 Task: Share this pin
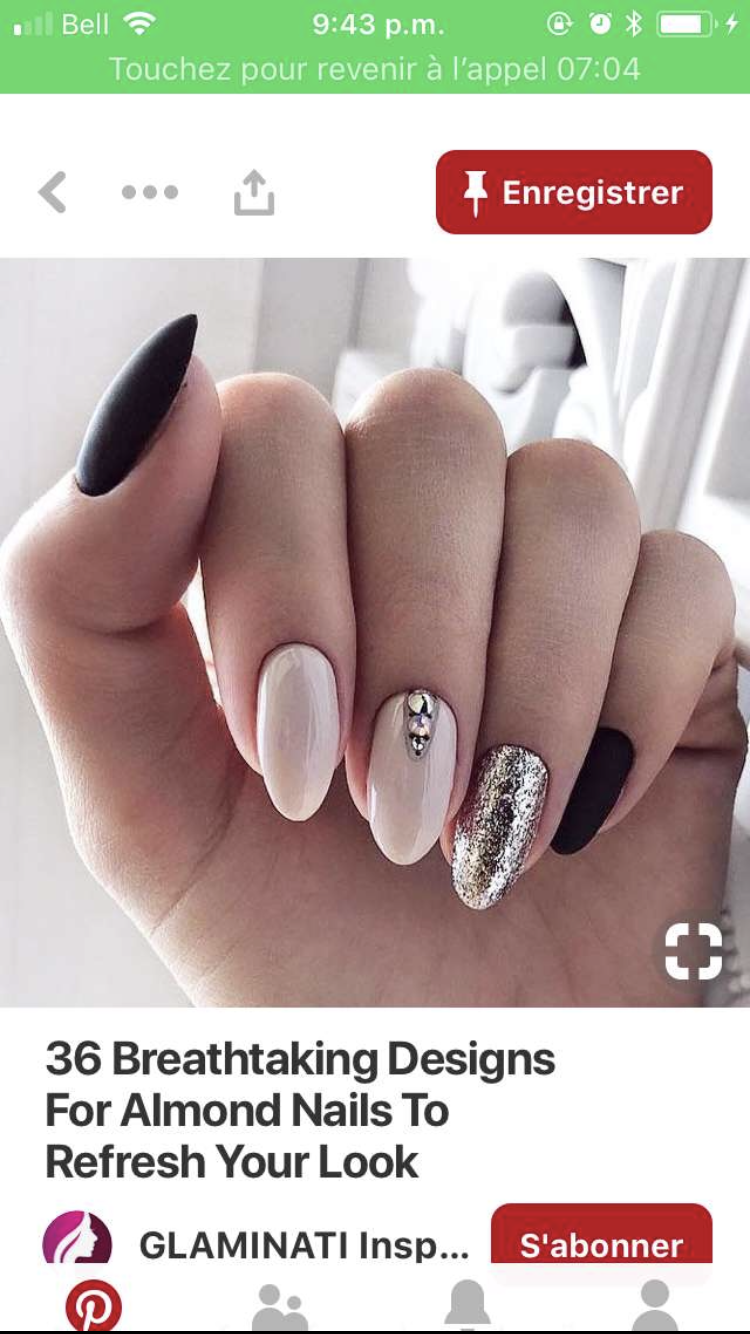click(254, 192)
